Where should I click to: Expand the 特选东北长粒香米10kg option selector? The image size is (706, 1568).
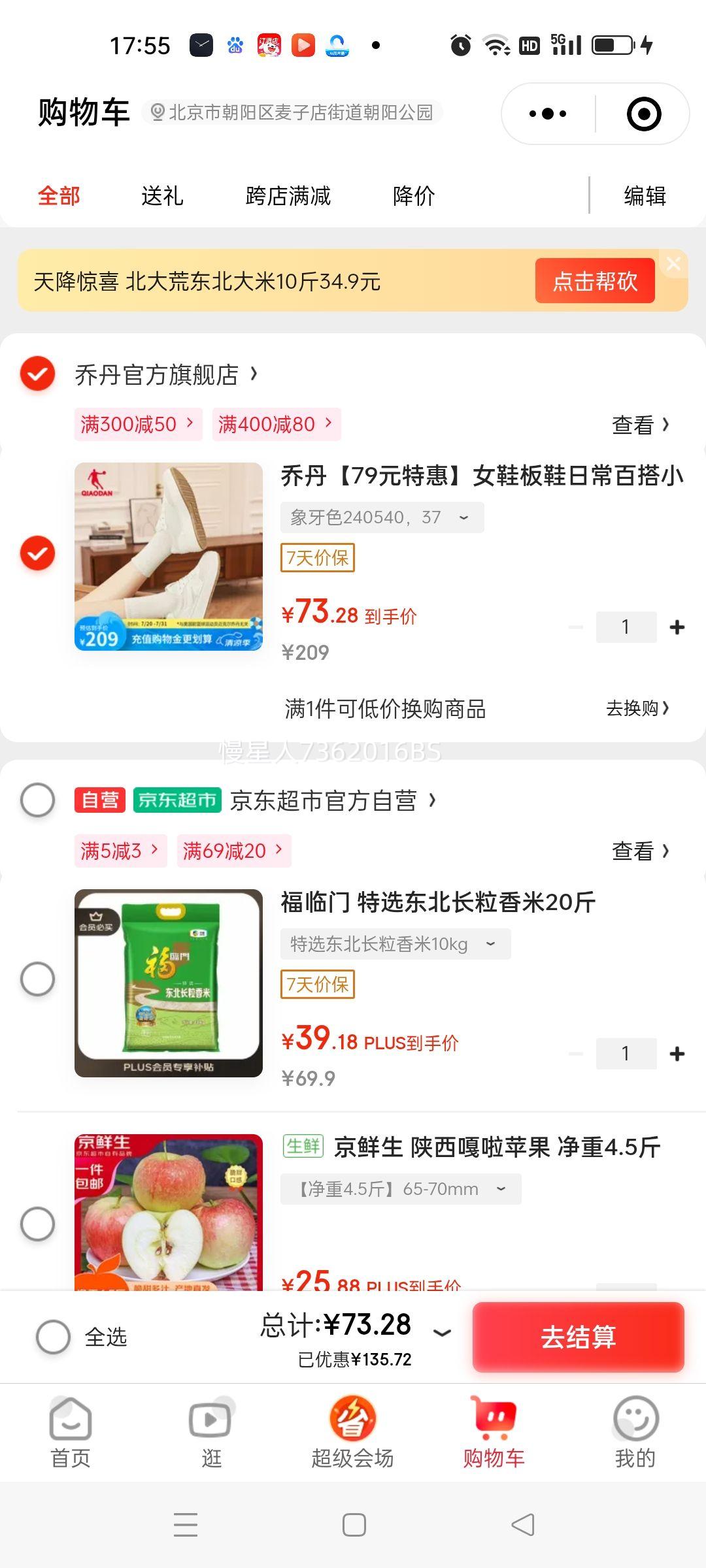[x=396, y=943]
